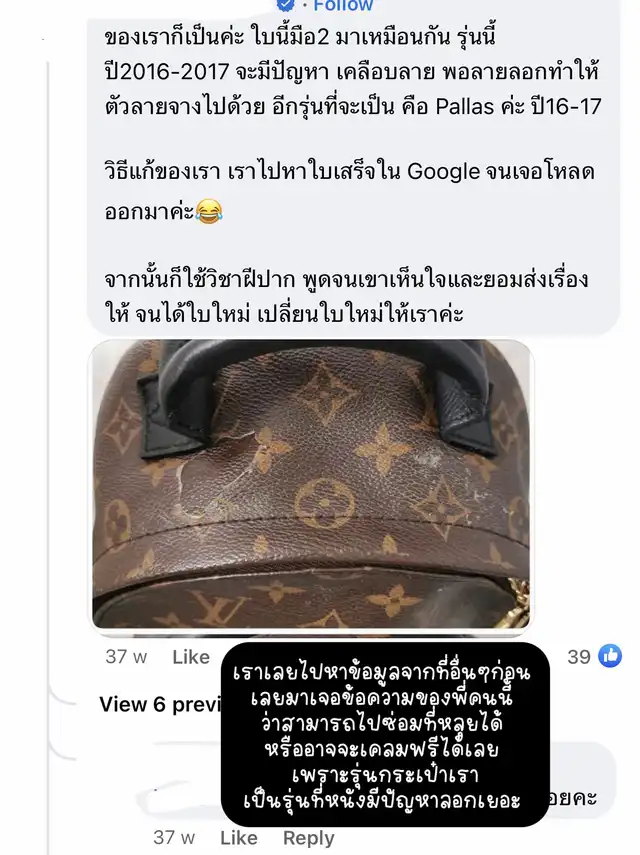Reply to the bottom comment
The height and width of the screenshot is (855, 640).
point(308,838)
